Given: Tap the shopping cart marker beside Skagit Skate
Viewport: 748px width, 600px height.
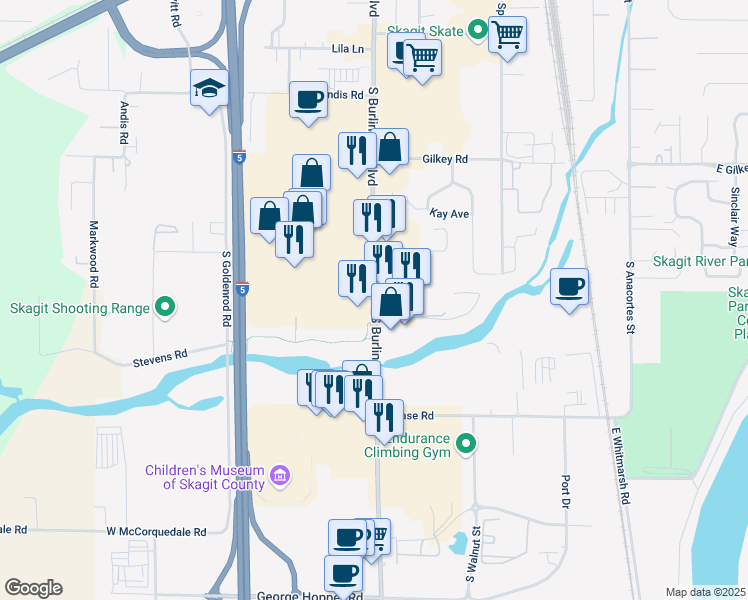Looking at the screenshot, I should (508, 35).
